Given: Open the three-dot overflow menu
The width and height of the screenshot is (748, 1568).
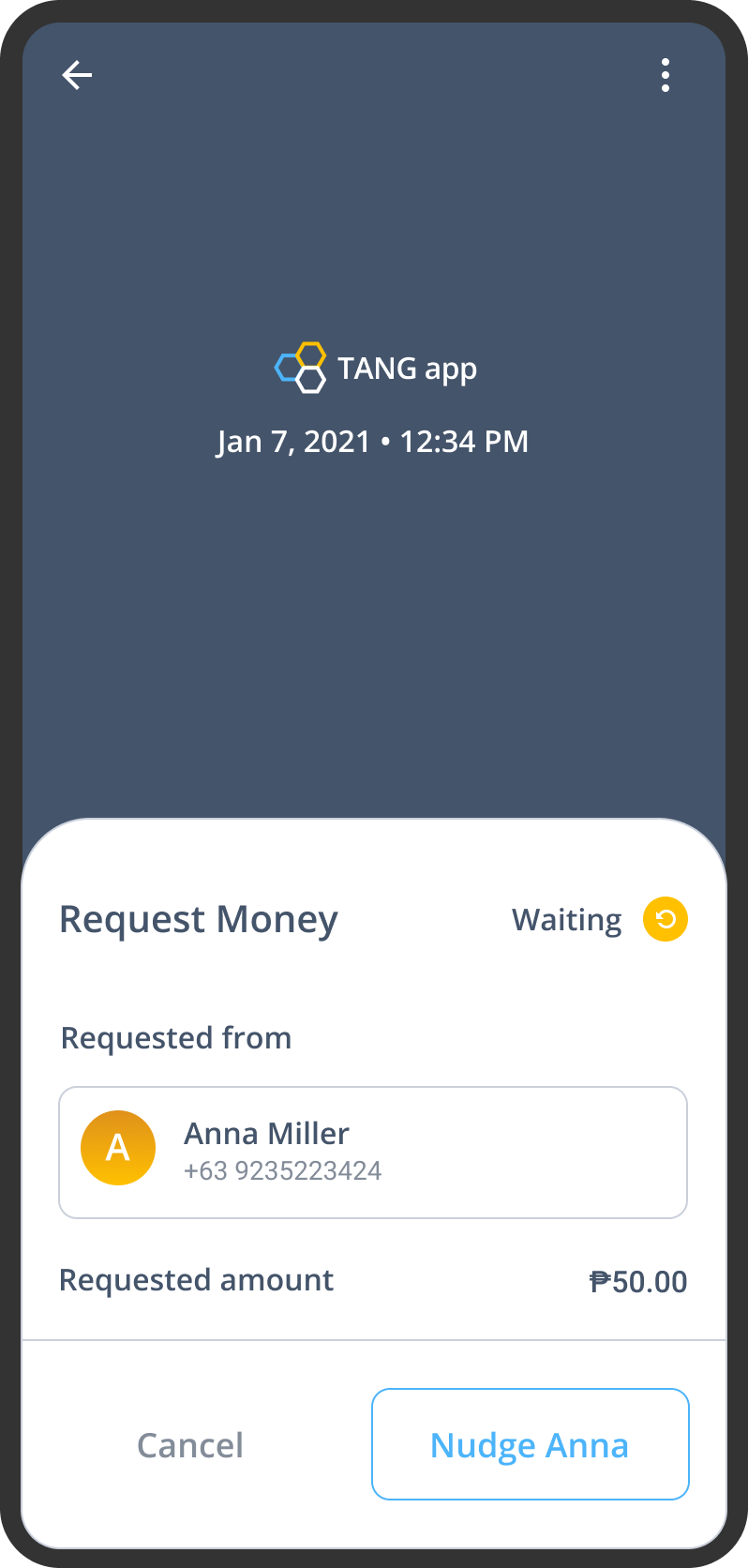Looking at the screenshot, I should click(666, 75).
